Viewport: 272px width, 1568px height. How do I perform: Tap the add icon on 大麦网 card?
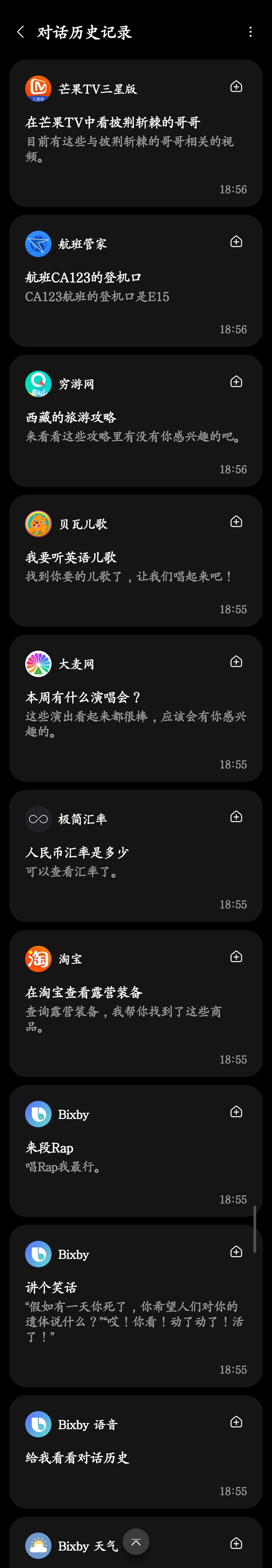(x=236, y=662)
